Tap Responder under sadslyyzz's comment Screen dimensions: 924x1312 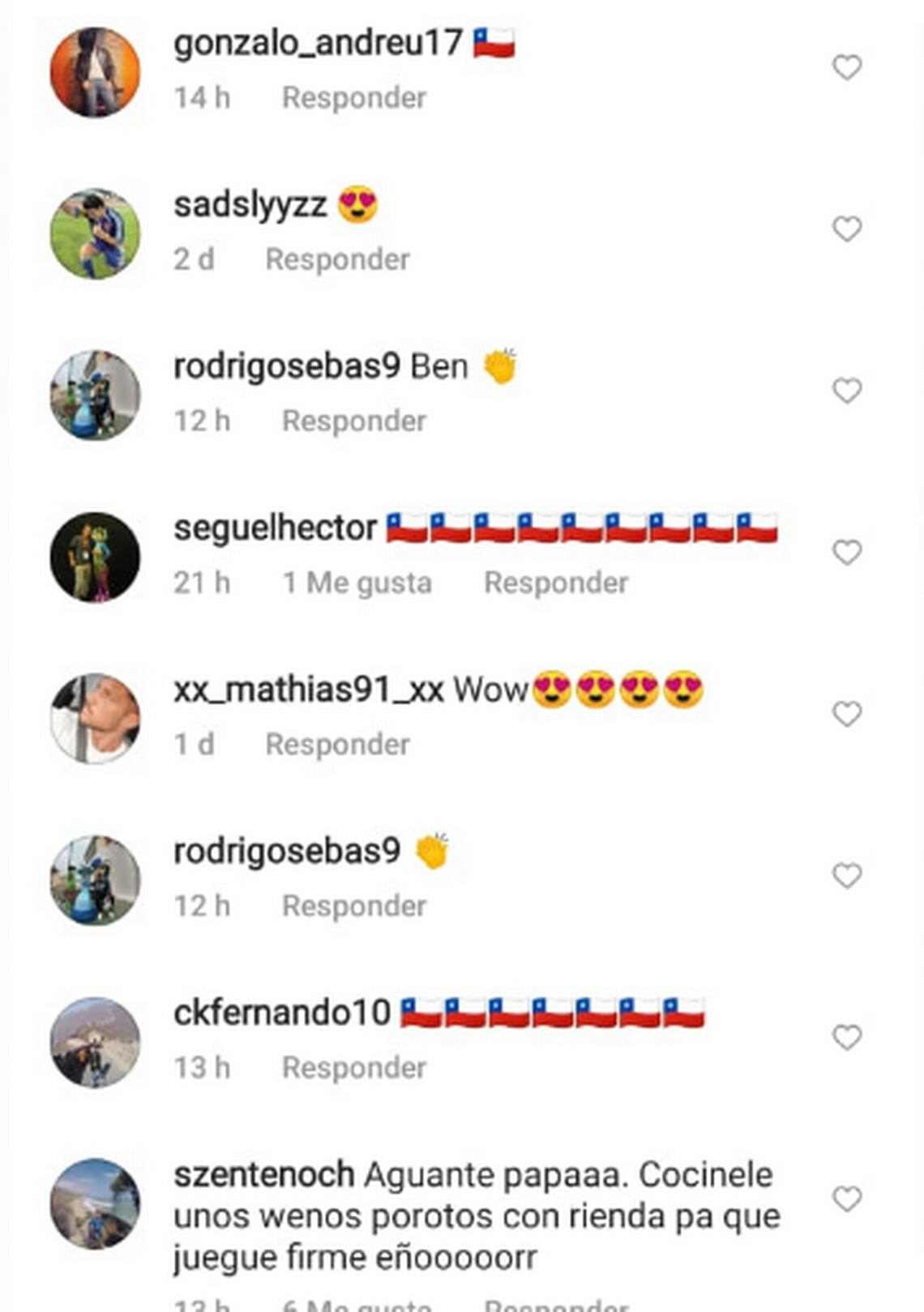click(x=337, y=259)
